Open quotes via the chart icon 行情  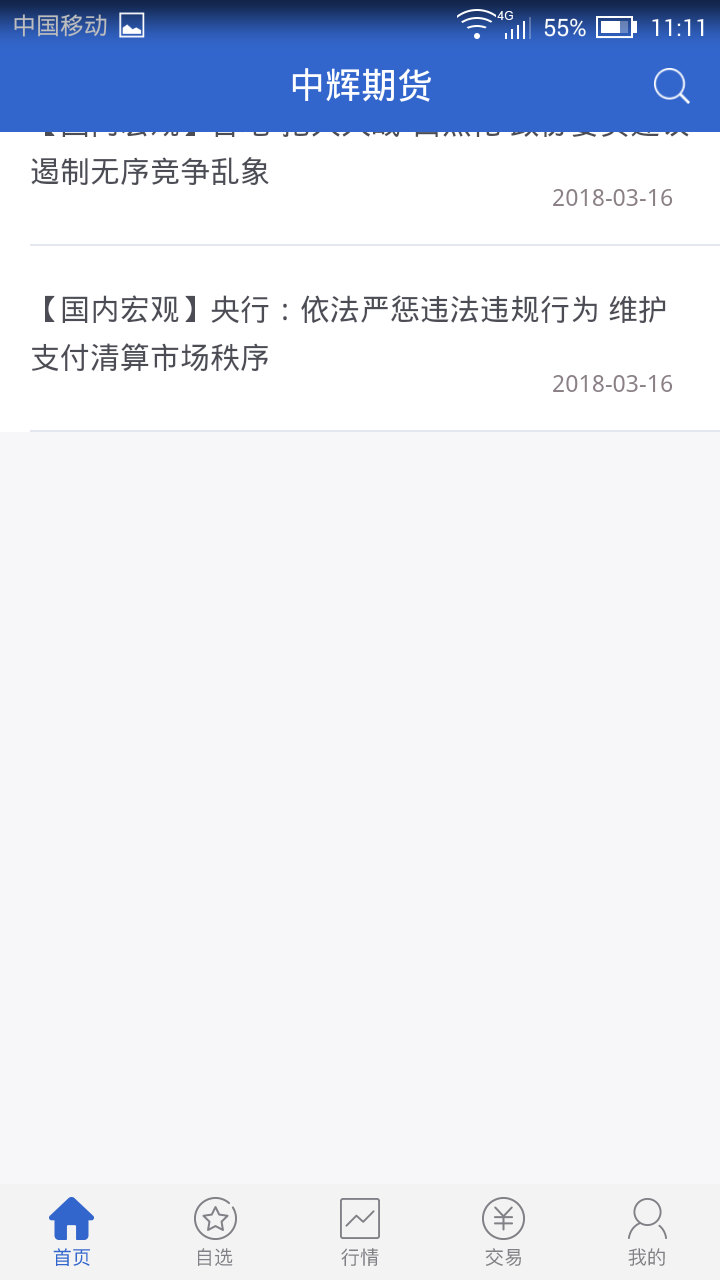(359, 1218)
